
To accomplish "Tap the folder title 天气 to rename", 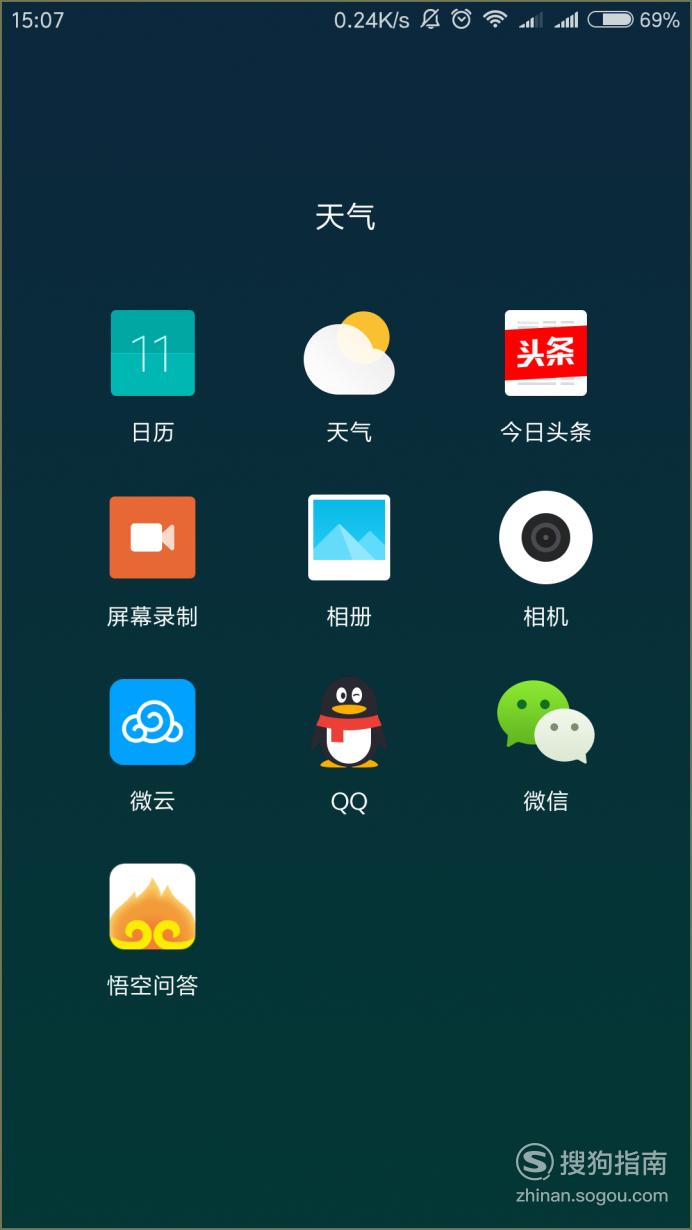I will tap(345, 217).
